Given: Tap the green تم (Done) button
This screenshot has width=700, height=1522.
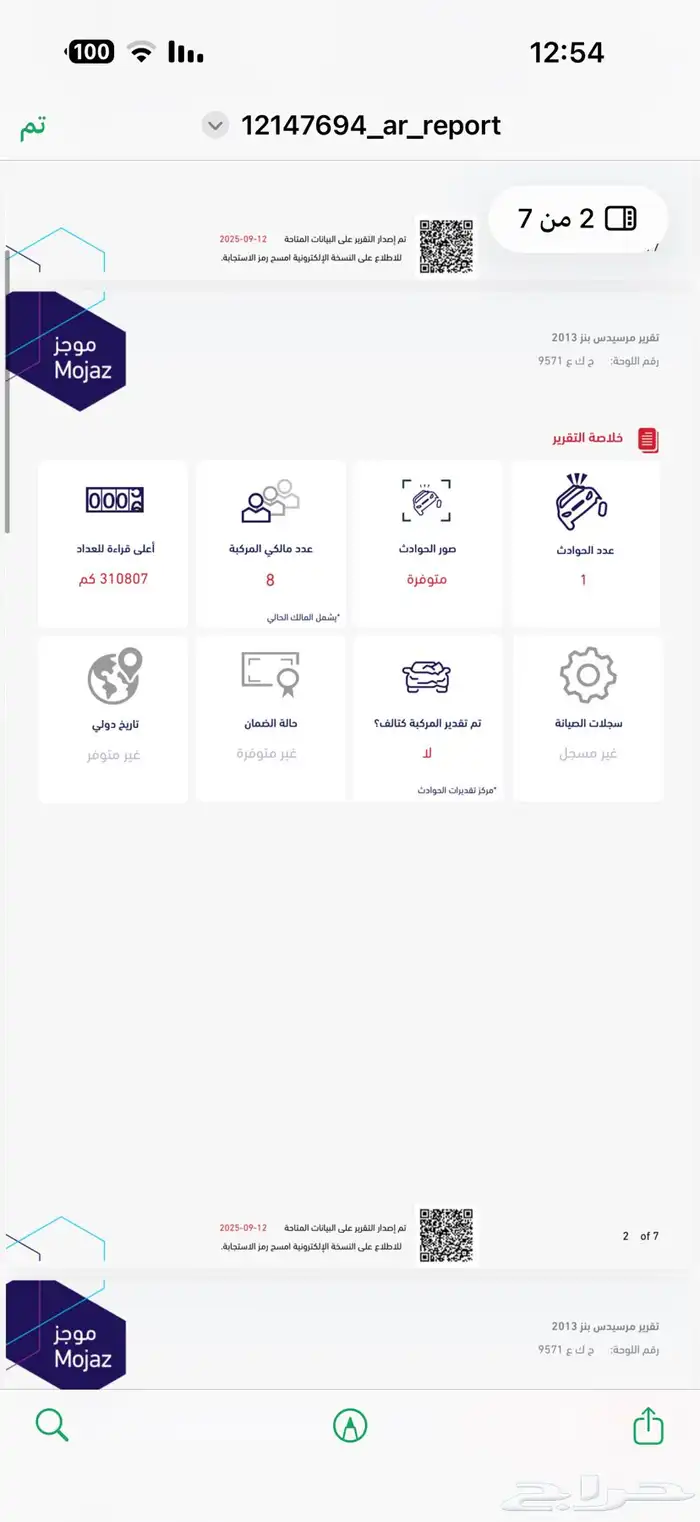Looking at the screenshot, I should click(x=33, y=127).
